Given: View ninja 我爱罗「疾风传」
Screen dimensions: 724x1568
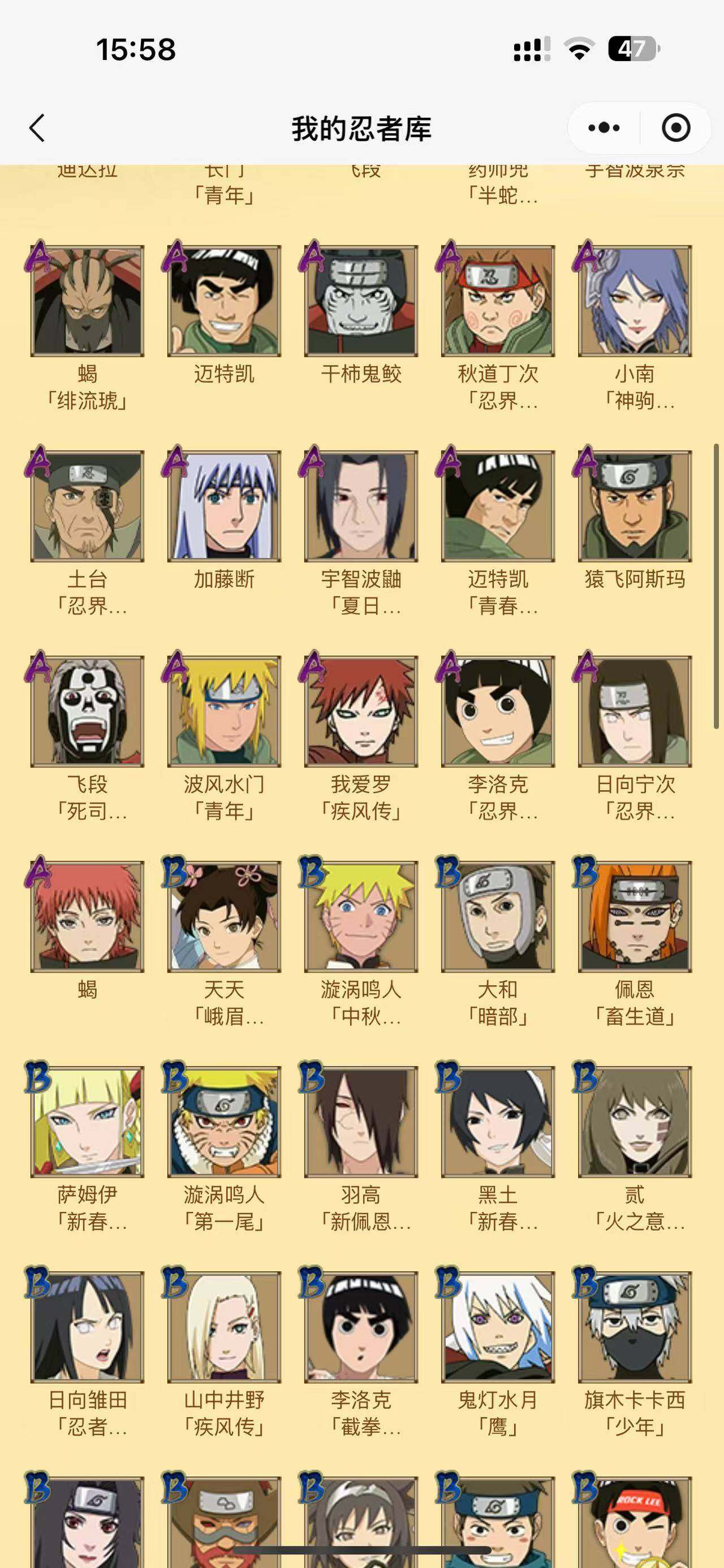Looking at the screenshot, I should pyautogui.click(x=361, y=711).
